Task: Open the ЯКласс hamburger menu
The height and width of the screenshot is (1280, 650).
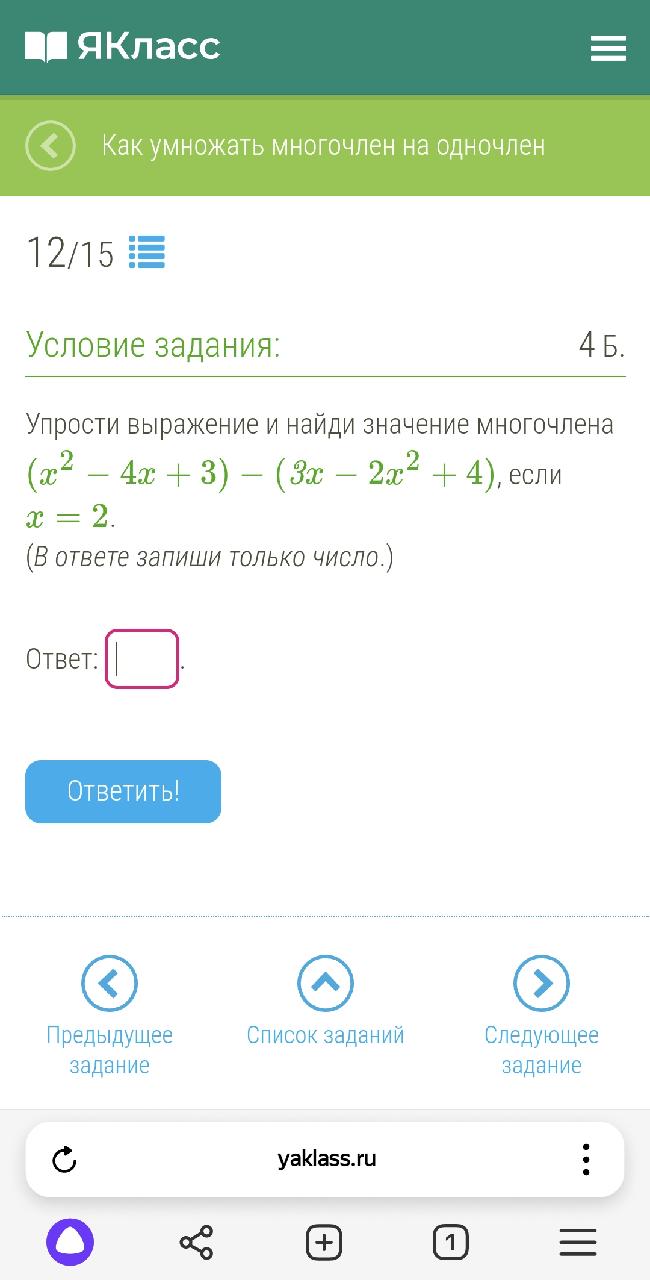Action: (x=608, y=48)
